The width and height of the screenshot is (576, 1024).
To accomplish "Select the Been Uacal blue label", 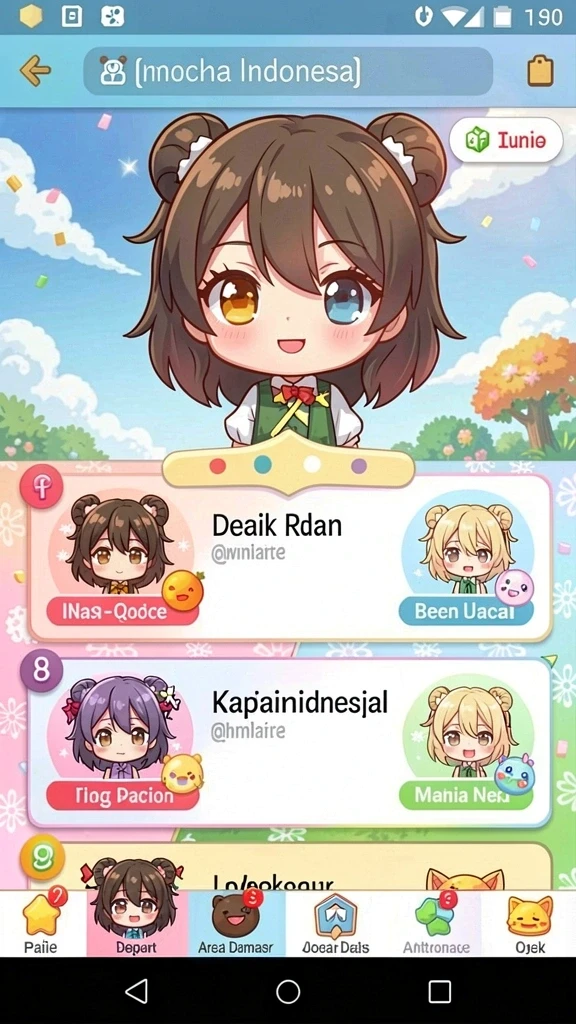I will (466, 612).
